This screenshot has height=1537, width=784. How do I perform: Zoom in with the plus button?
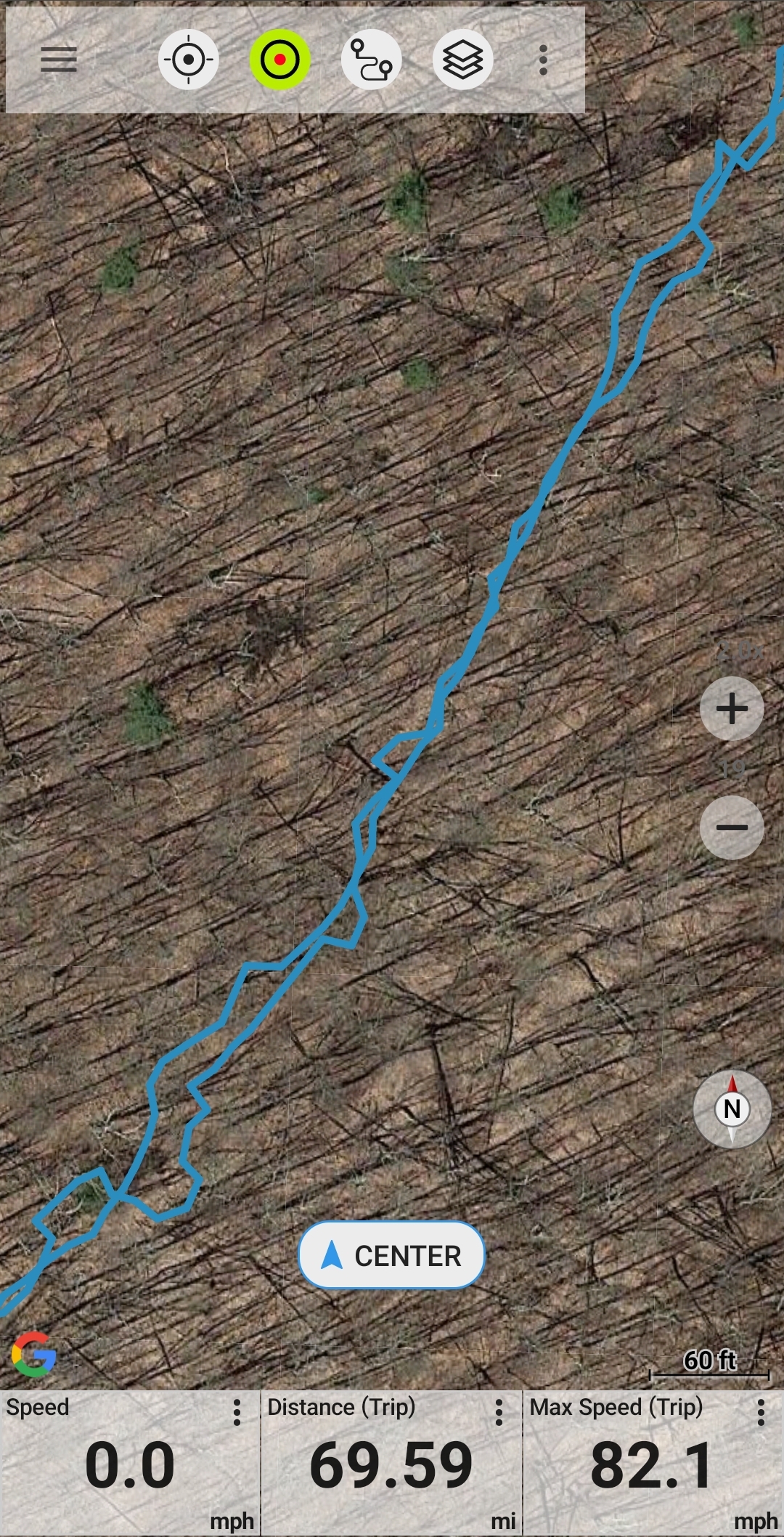732,709
